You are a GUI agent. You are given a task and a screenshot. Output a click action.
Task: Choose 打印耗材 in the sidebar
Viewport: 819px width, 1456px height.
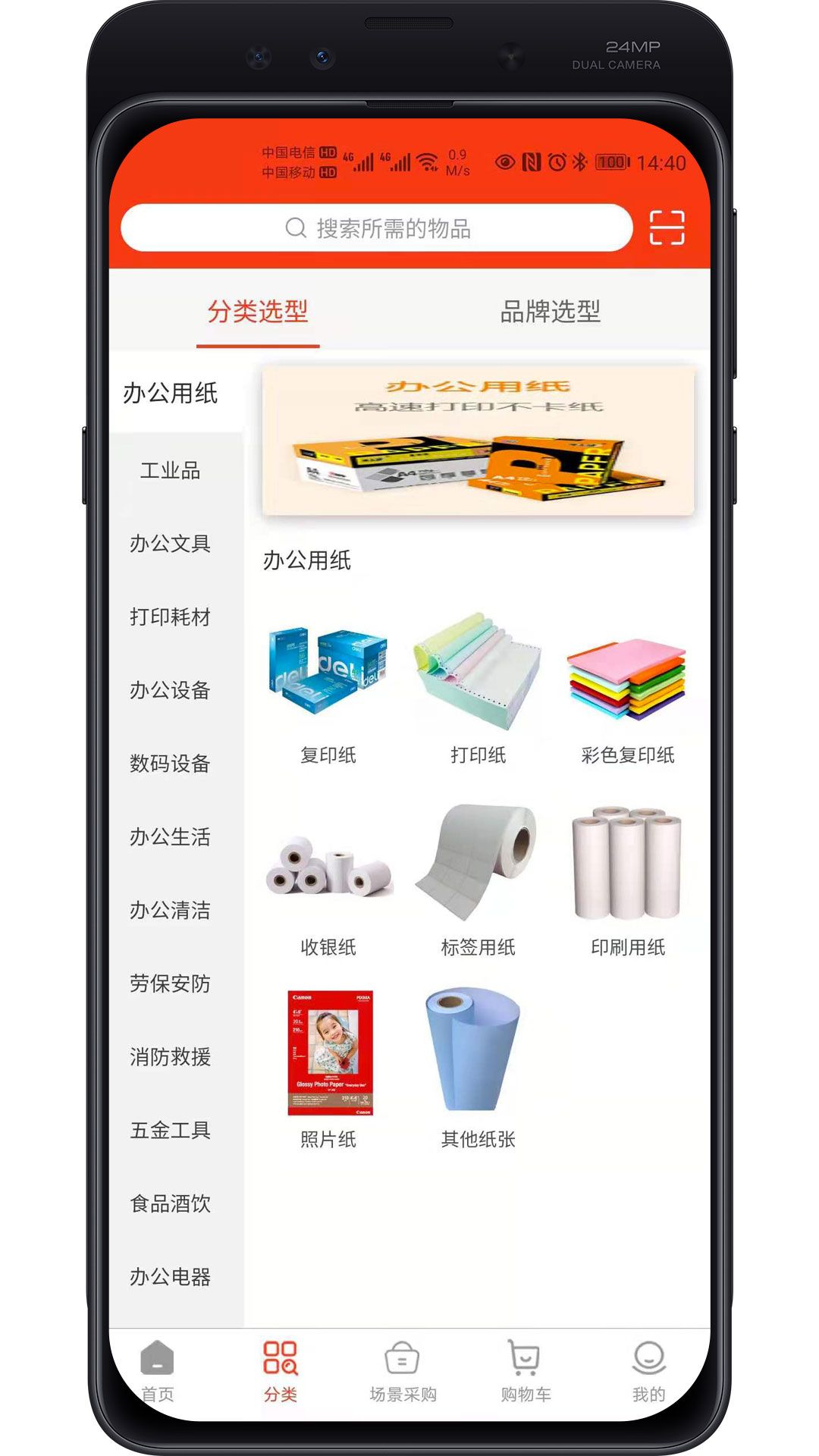170,617
